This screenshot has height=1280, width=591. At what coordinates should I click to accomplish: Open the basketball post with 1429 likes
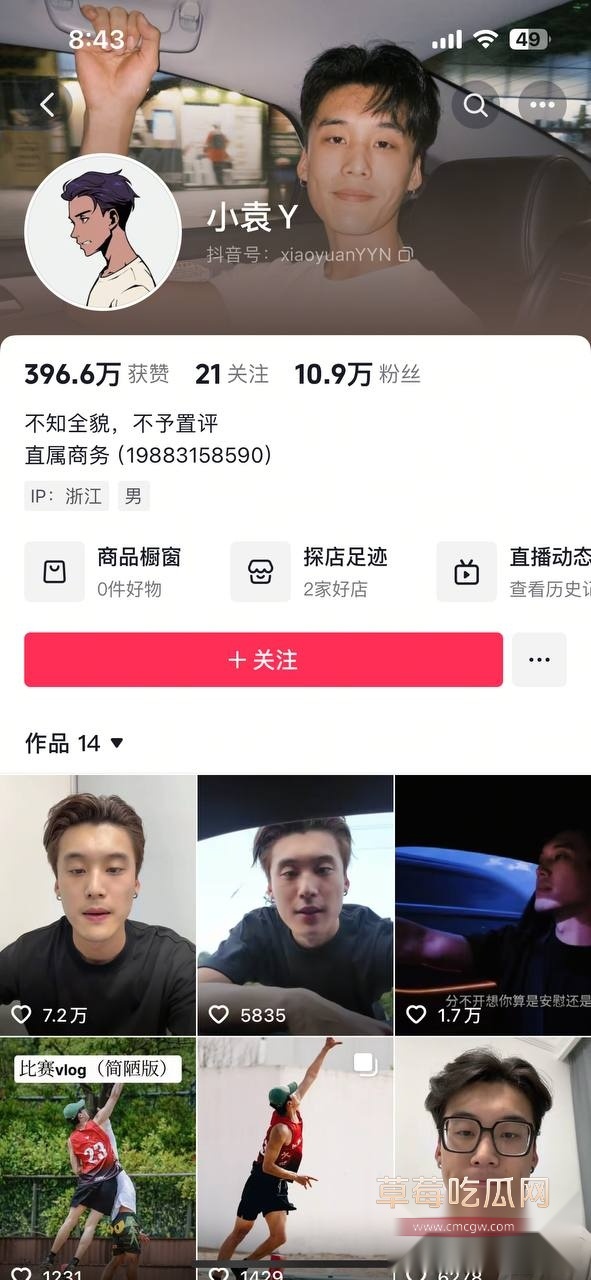pos(295,1158)
